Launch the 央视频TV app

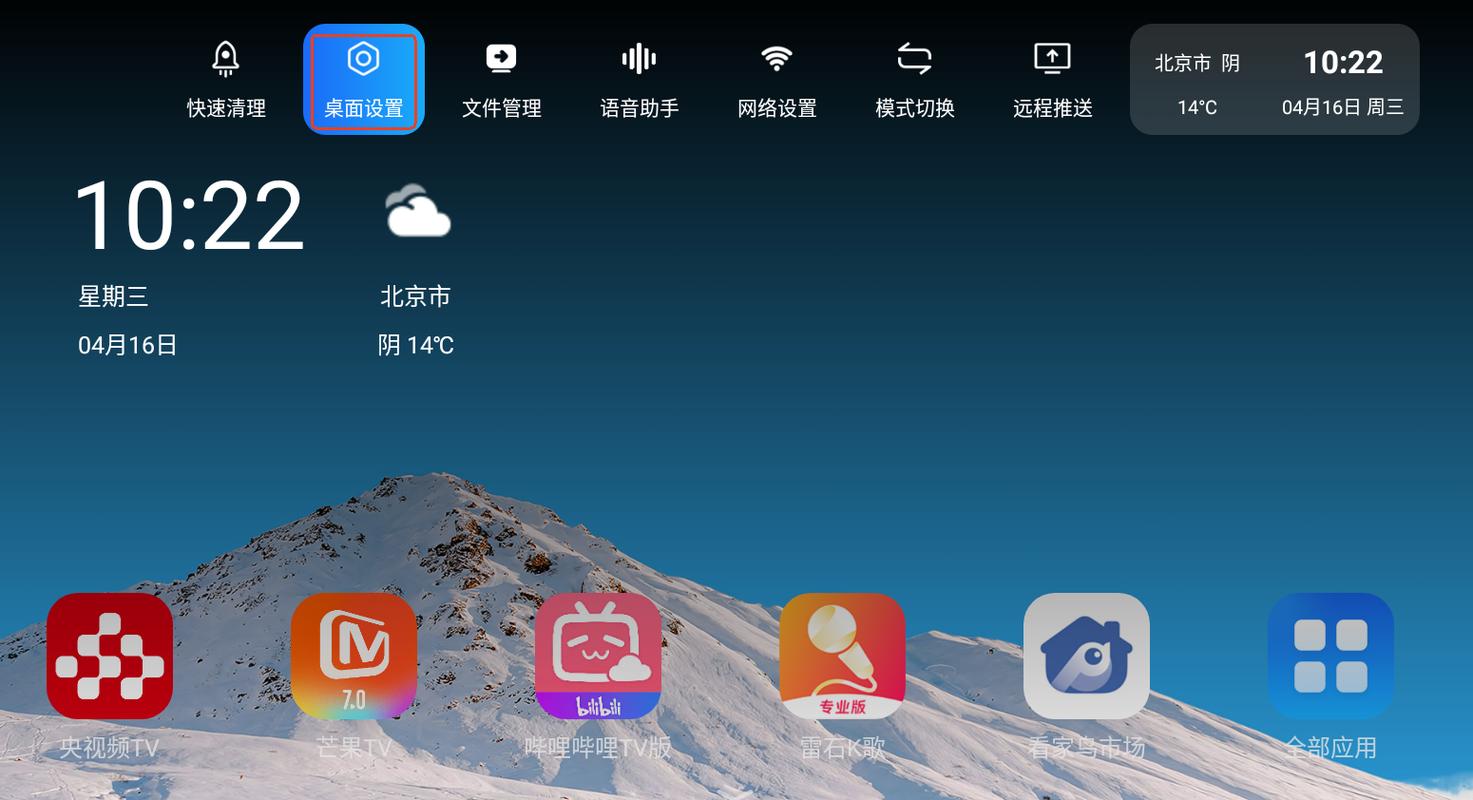tap(110, 656)
